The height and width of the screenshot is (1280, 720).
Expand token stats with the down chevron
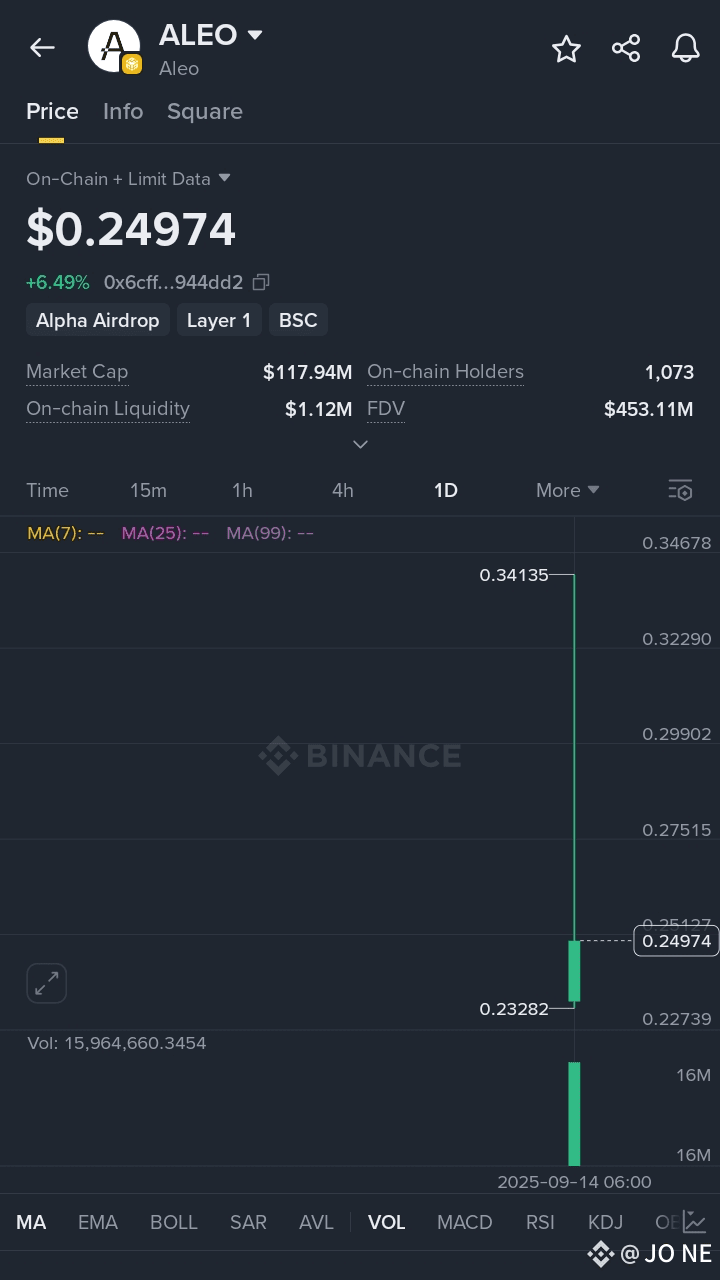click(360, 444)
